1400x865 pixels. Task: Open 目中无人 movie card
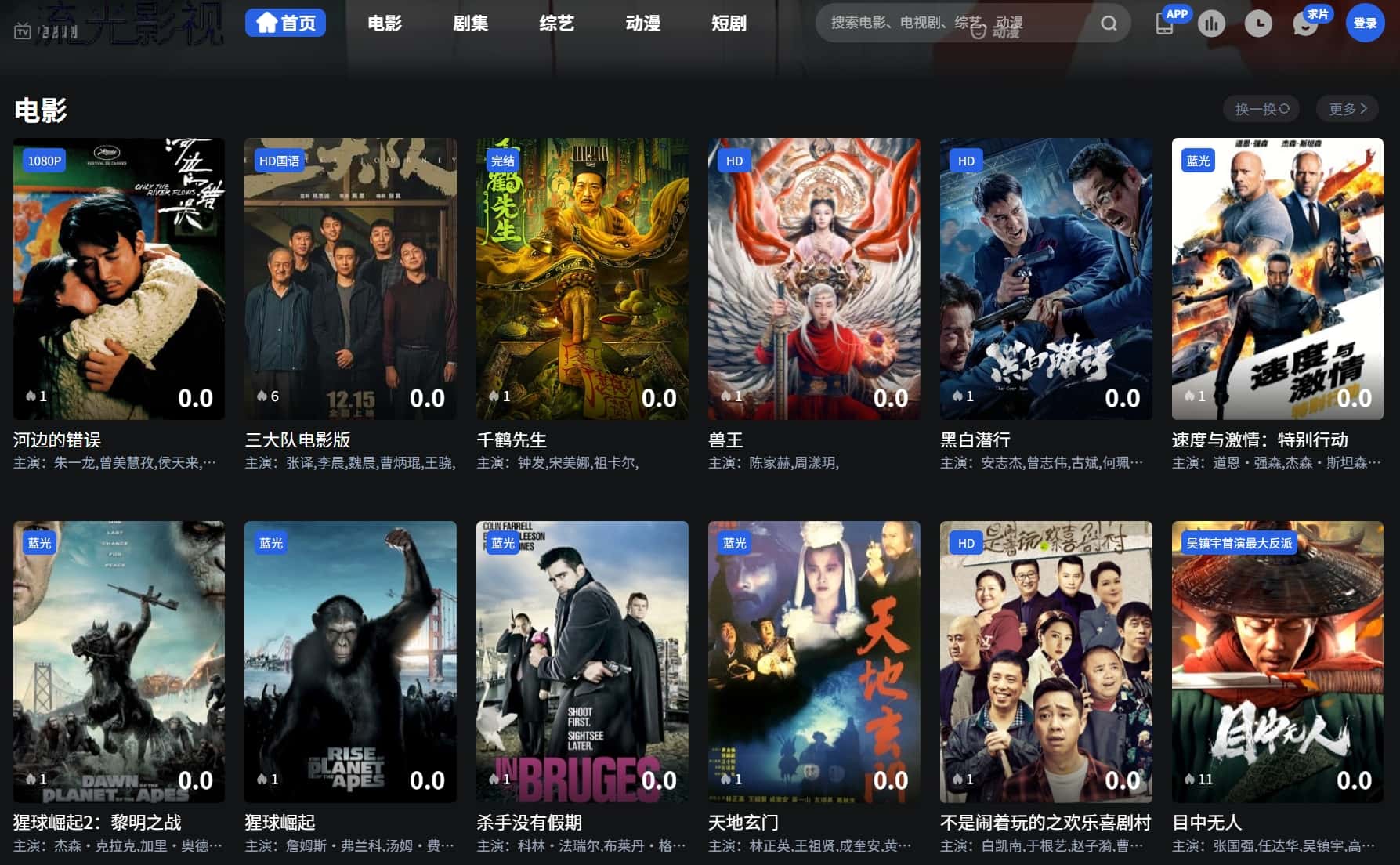tap(1277, 661)
